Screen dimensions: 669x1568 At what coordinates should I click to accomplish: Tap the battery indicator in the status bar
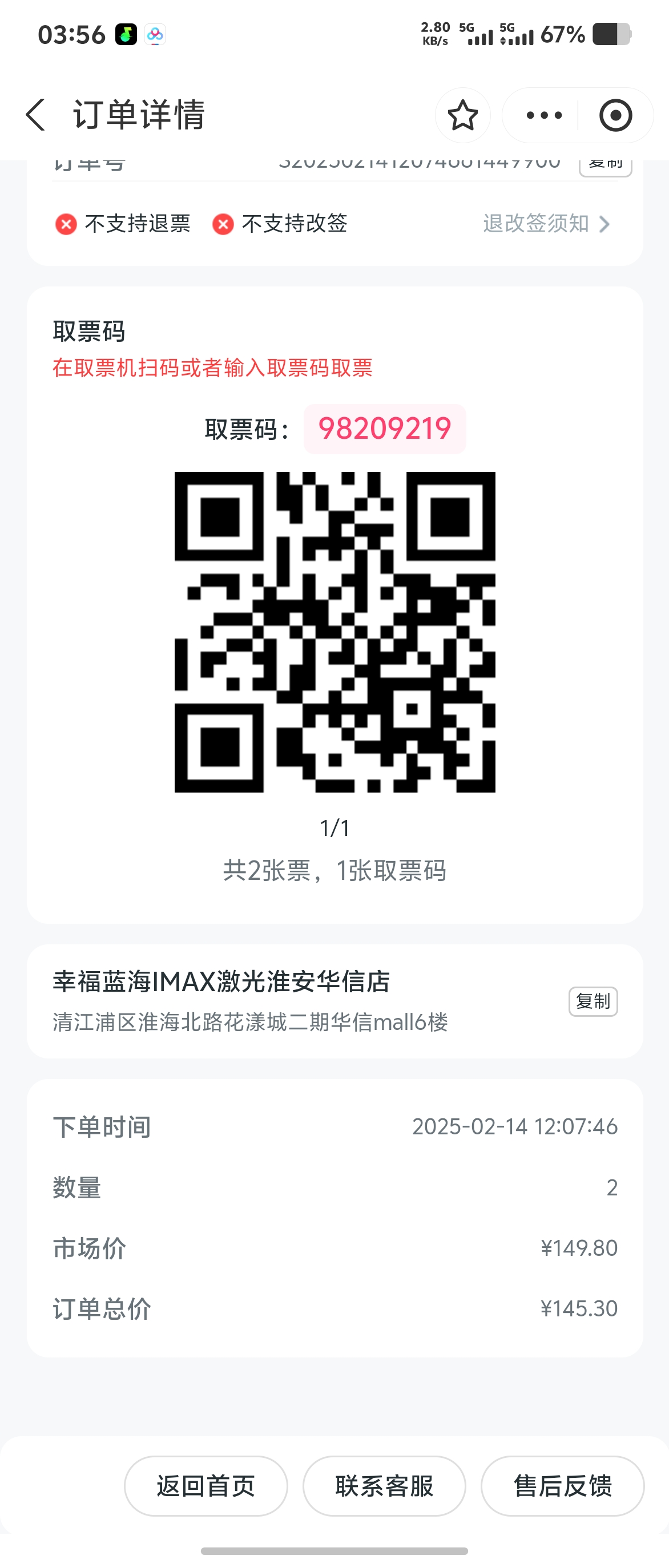coord(612,35)
